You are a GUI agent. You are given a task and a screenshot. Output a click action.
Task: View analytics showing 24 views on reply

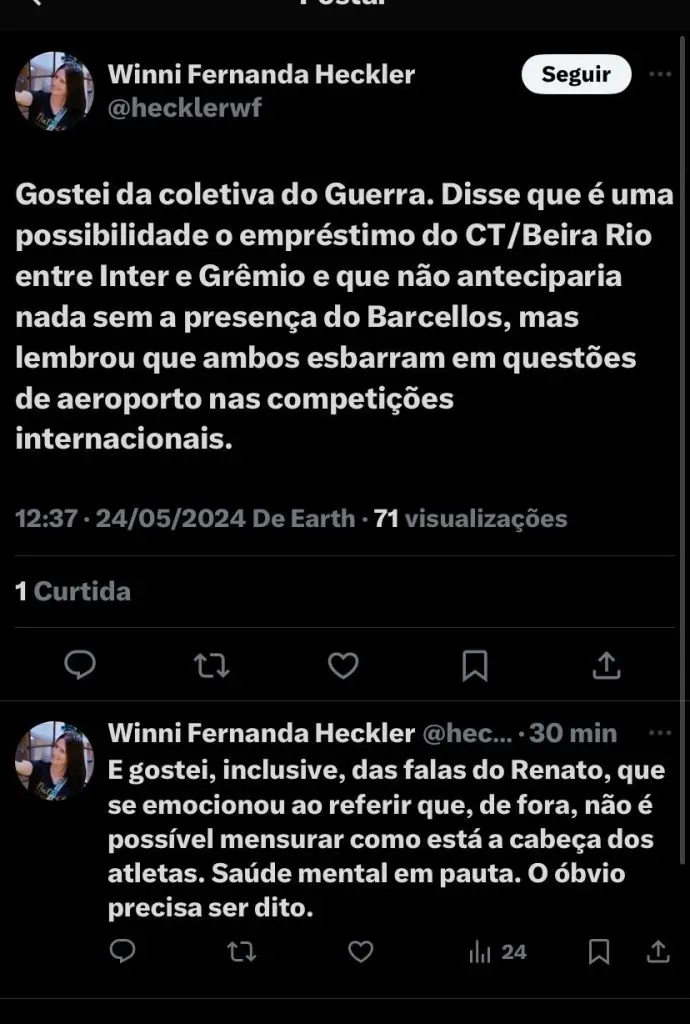(x=497, y=951)
